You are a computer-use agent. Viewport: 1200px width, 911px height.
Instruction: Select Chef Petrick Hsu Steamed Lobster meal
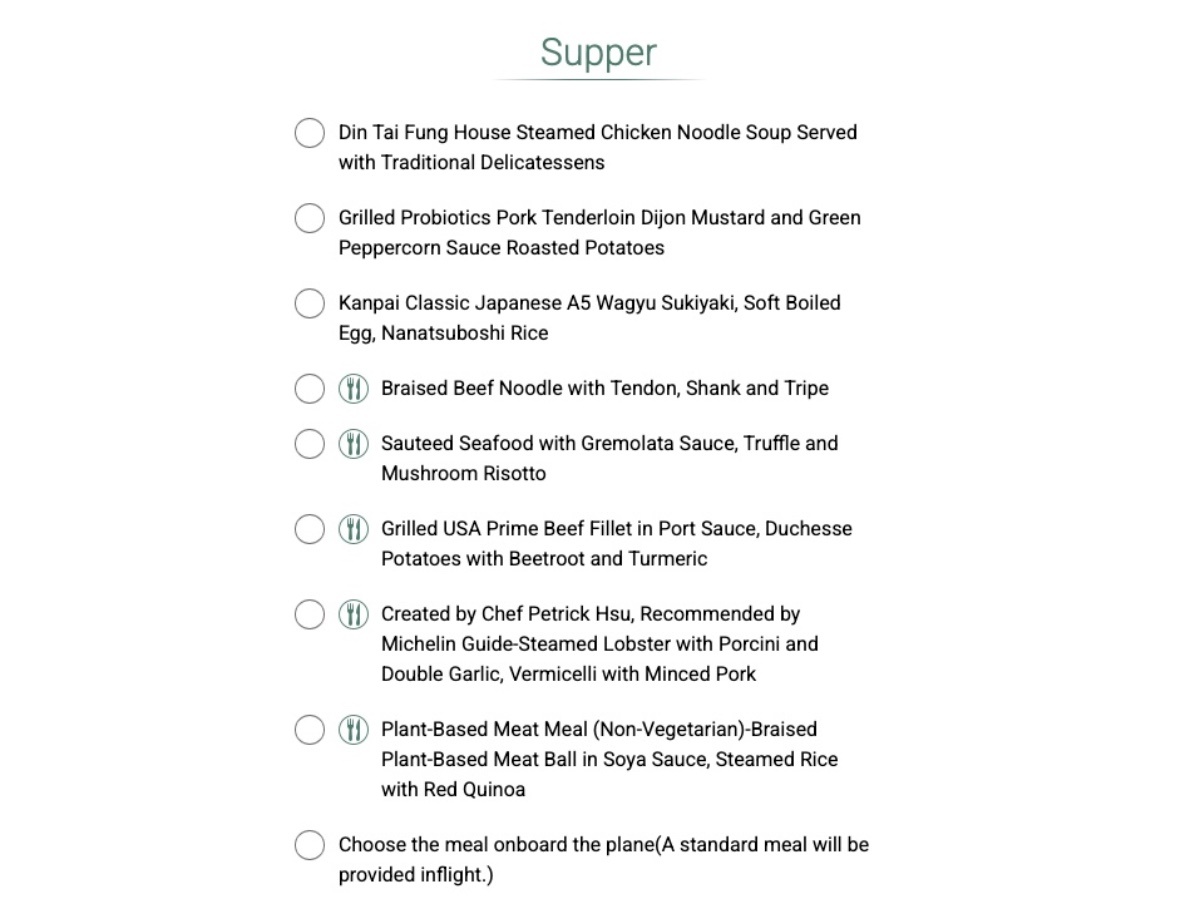coord(310,614)
